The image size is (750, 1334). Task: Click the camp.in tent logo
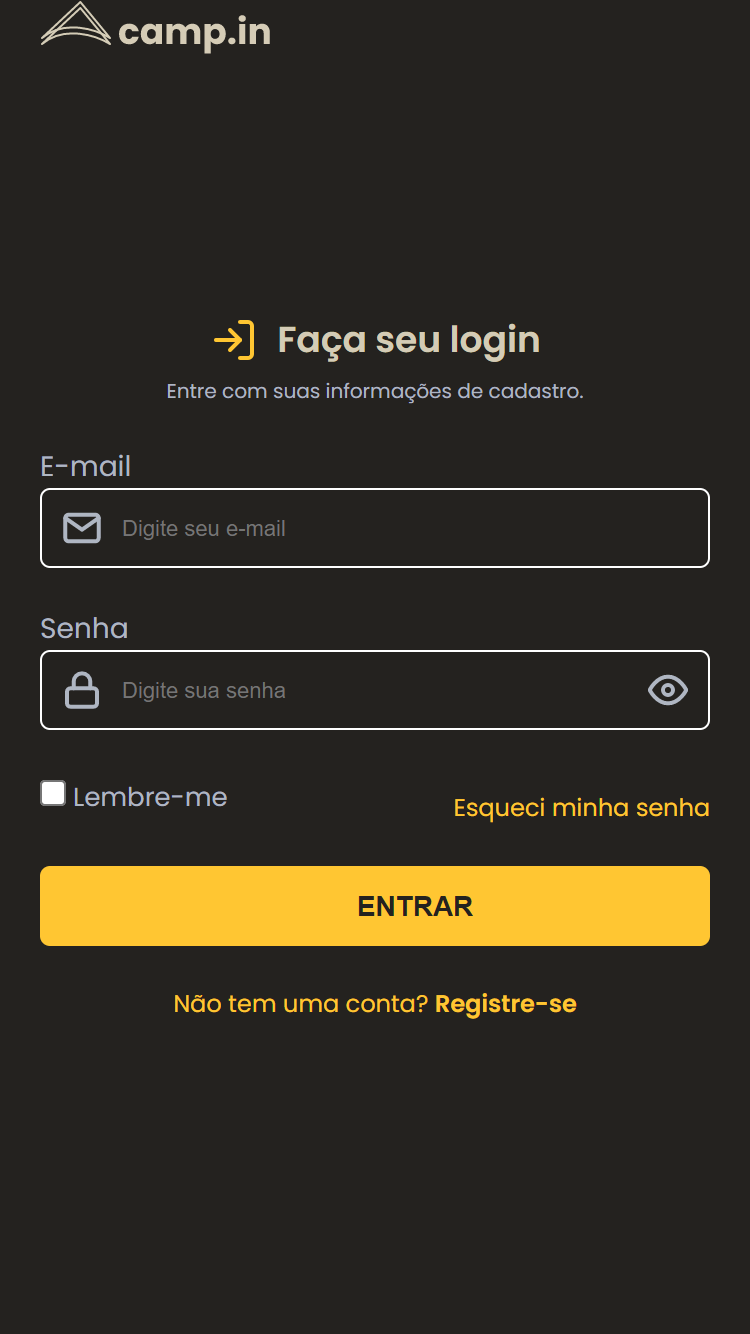[x=75, y=31]
